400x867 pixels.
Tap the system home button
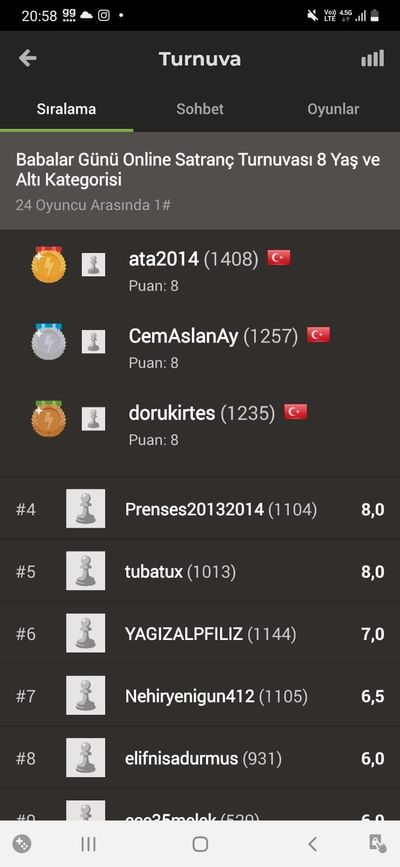click(x=200, y=844)
